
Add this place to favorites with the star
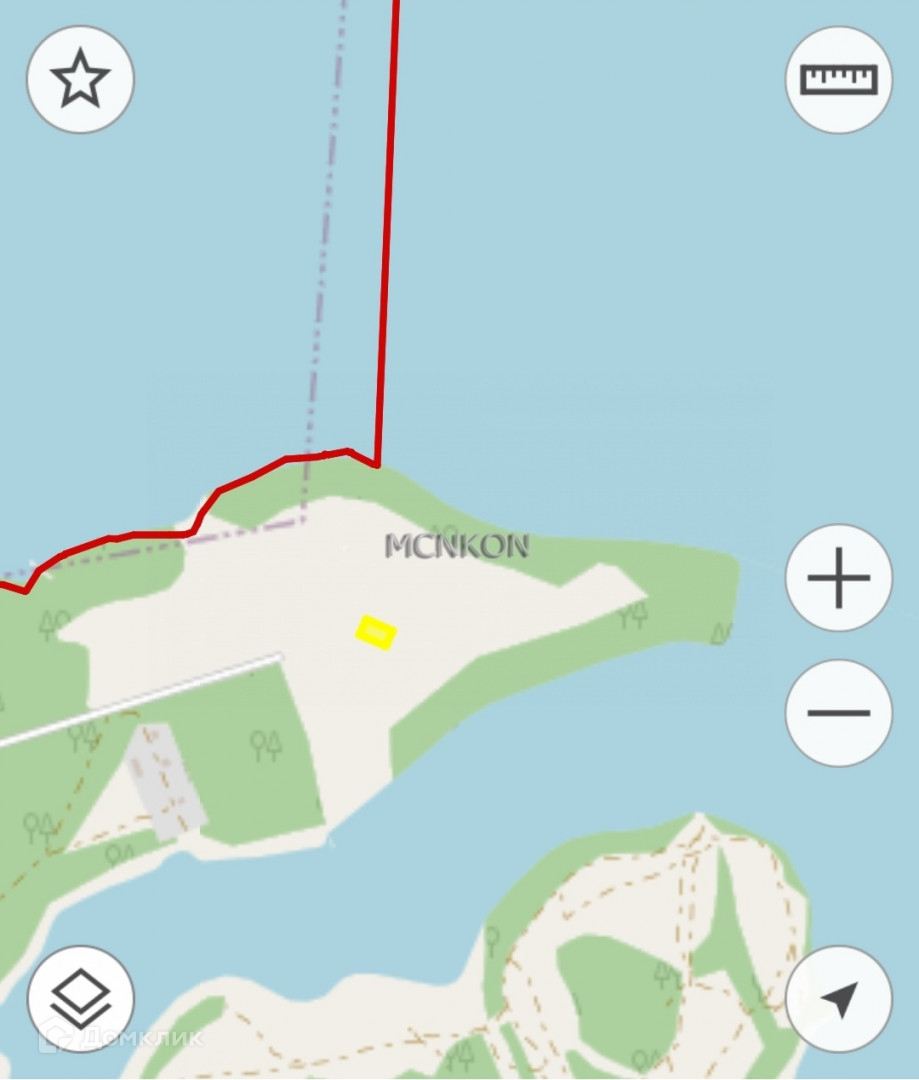(80, 80)
